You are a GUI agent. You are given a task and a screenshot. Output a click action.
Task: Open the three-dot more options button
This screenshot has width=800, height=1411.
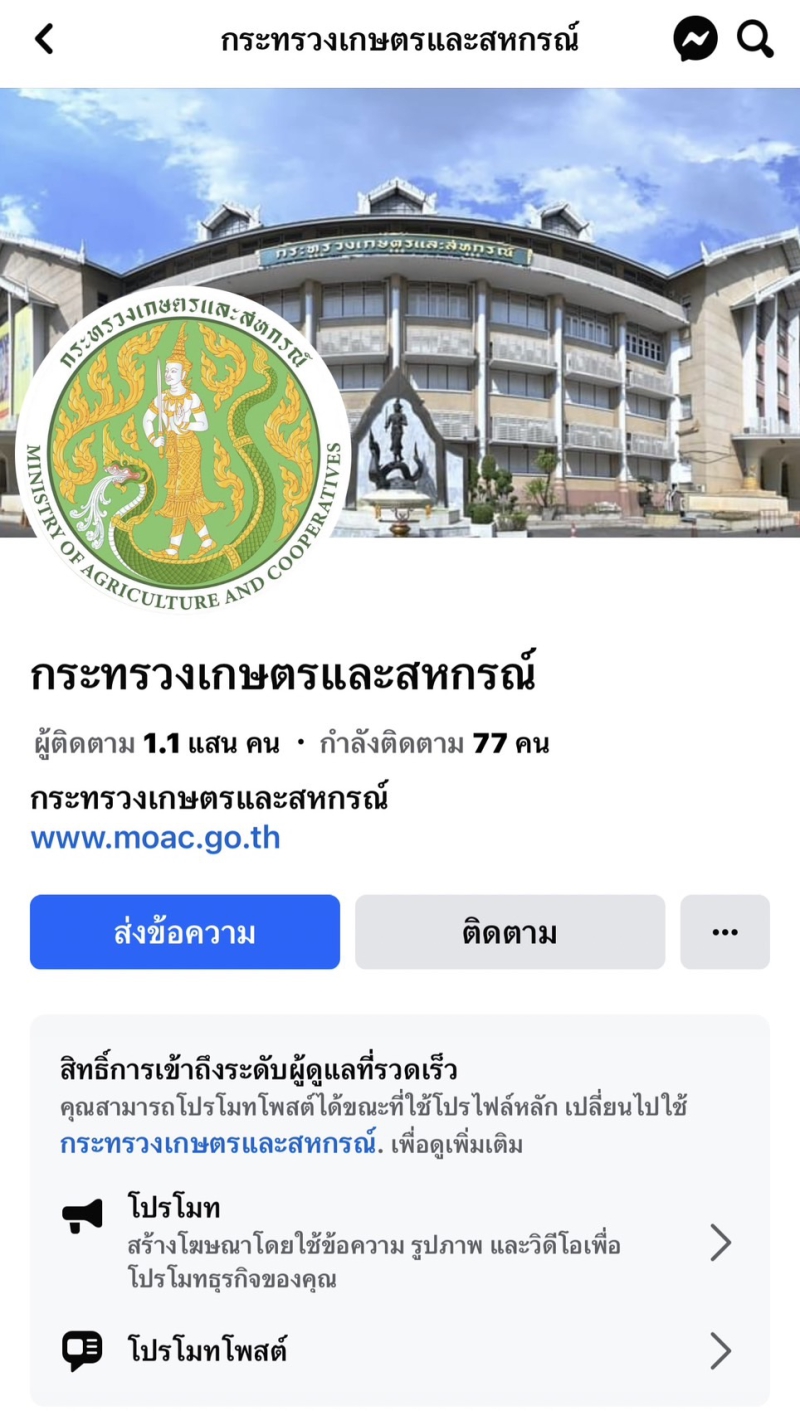tap(725, 932)
